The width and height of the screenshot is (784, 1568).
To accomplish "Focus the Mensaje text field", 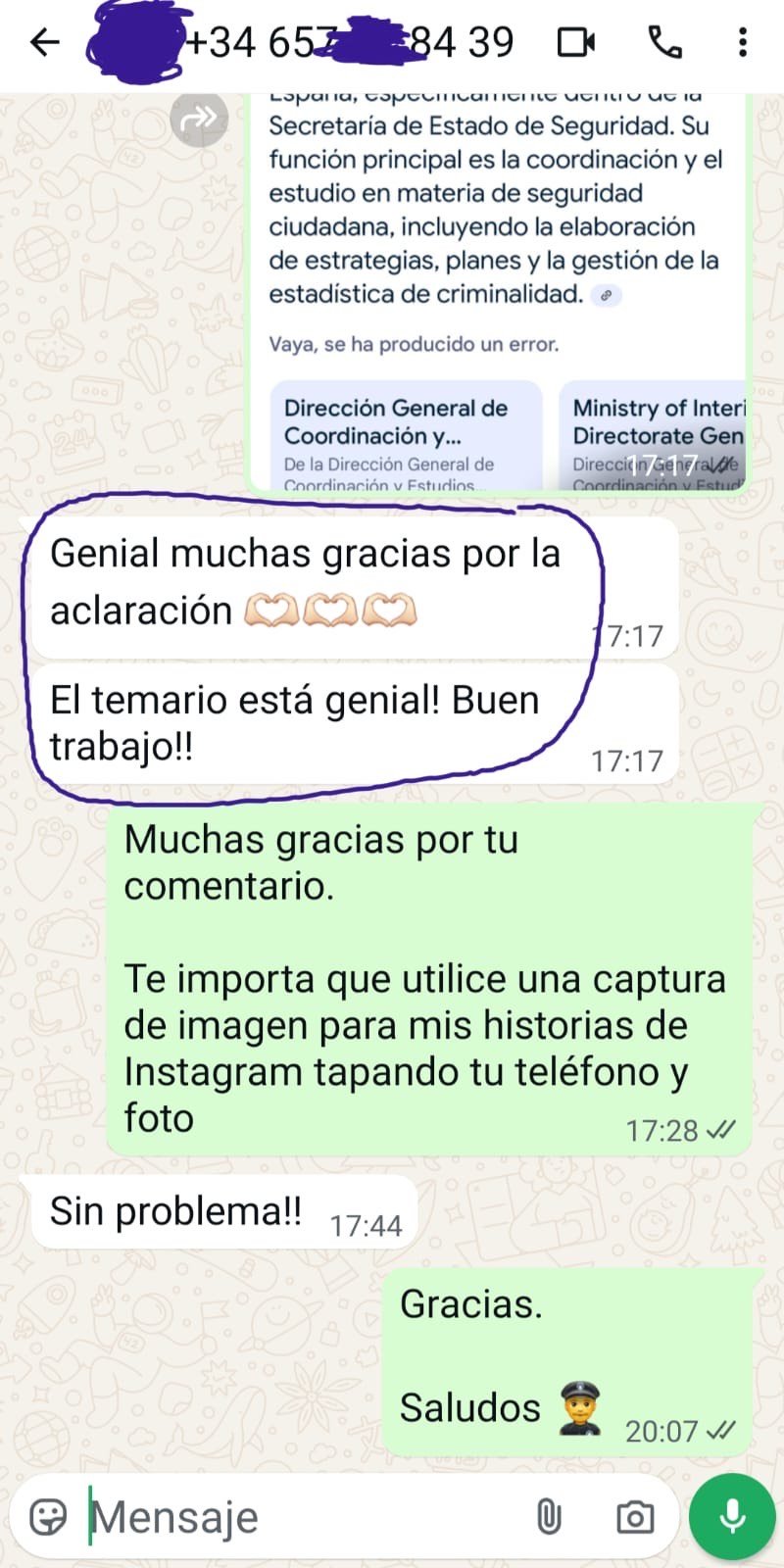I will [x=294, y=1516].
